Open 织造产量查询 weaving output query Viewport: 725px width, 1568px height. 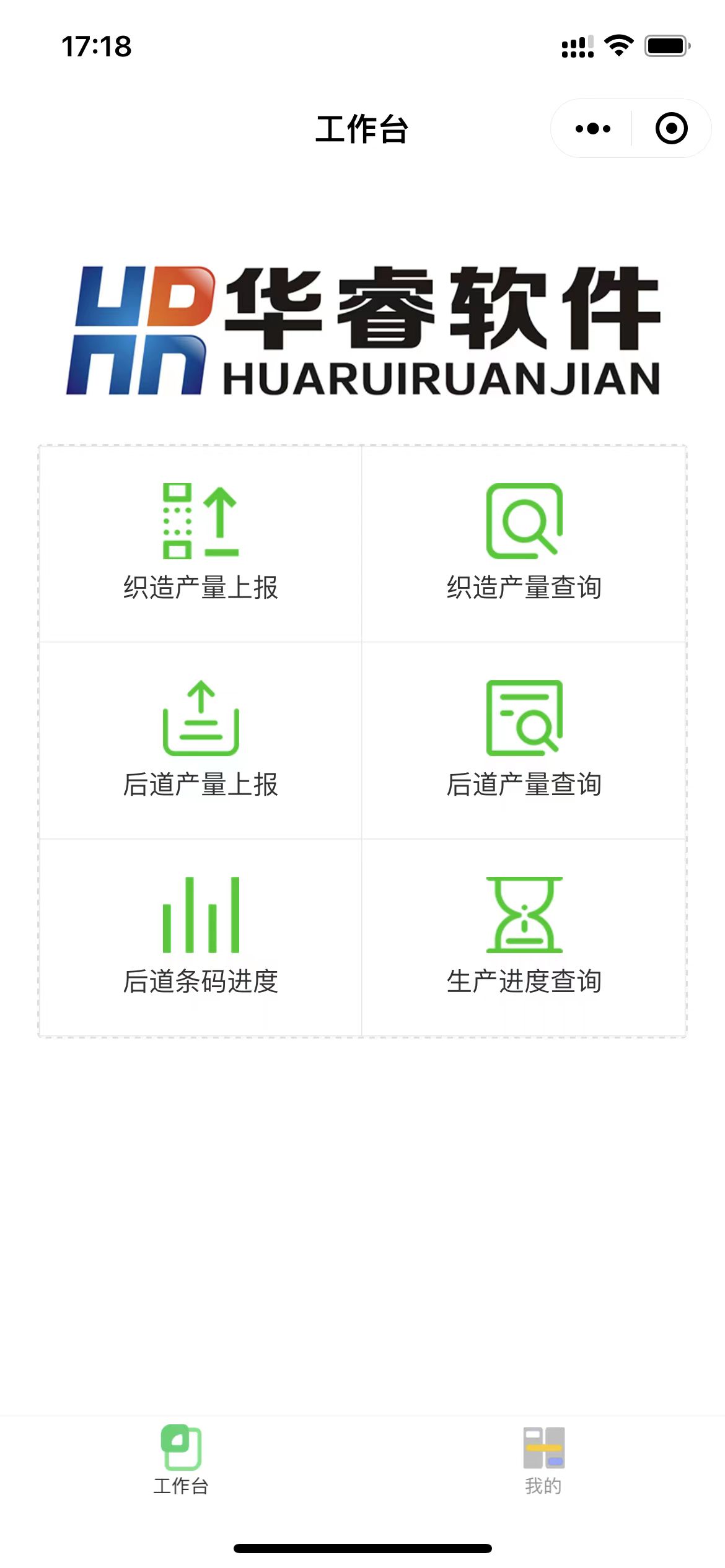point(524,543)
